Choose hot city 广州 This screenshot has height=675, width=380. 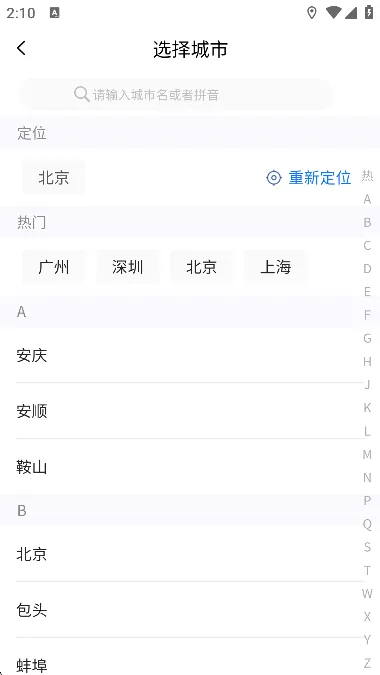click(53, 267)
